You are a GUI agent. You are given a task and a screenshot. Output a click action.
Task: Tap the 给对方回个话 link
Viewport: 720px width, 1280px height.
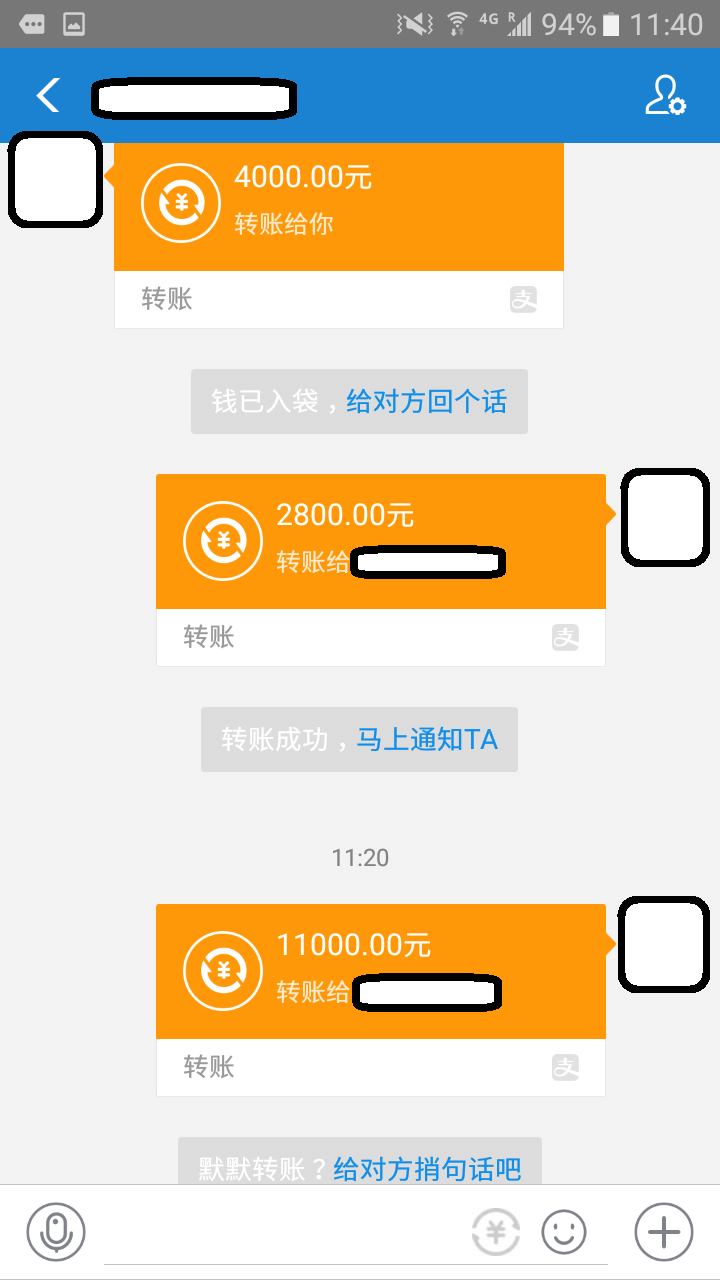[427, 402]
